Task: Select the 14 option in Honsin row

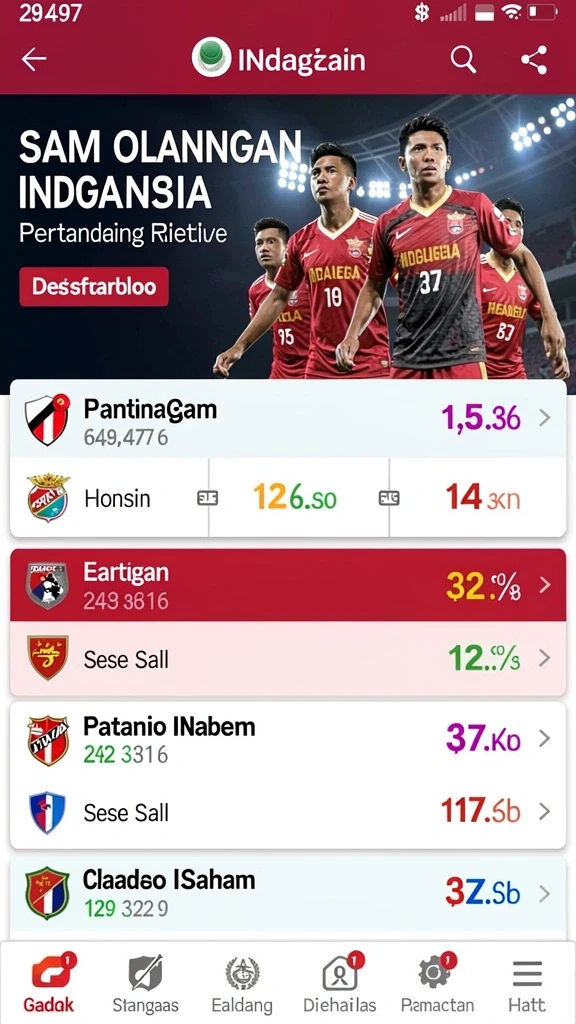Action: tap(478, 498)
